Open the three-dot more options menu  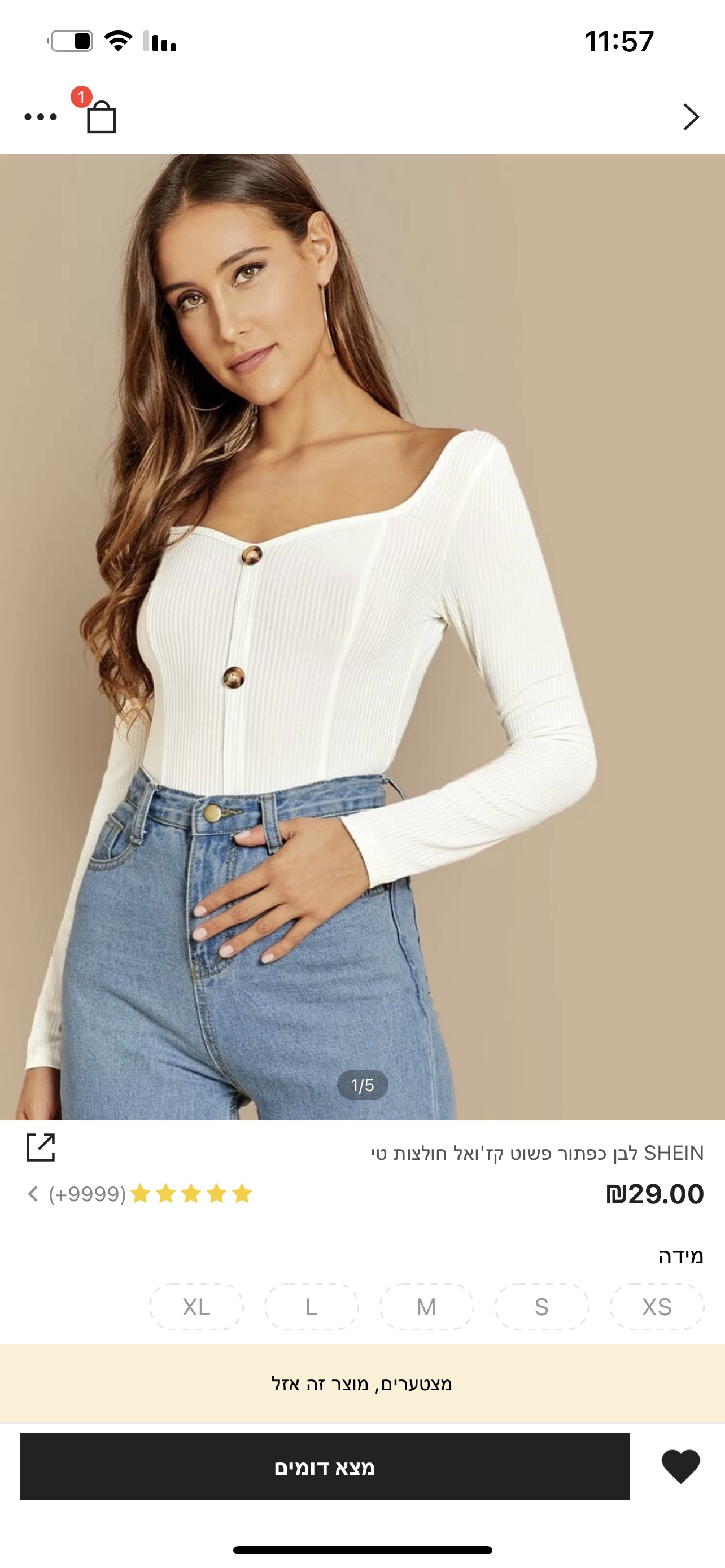40,117
